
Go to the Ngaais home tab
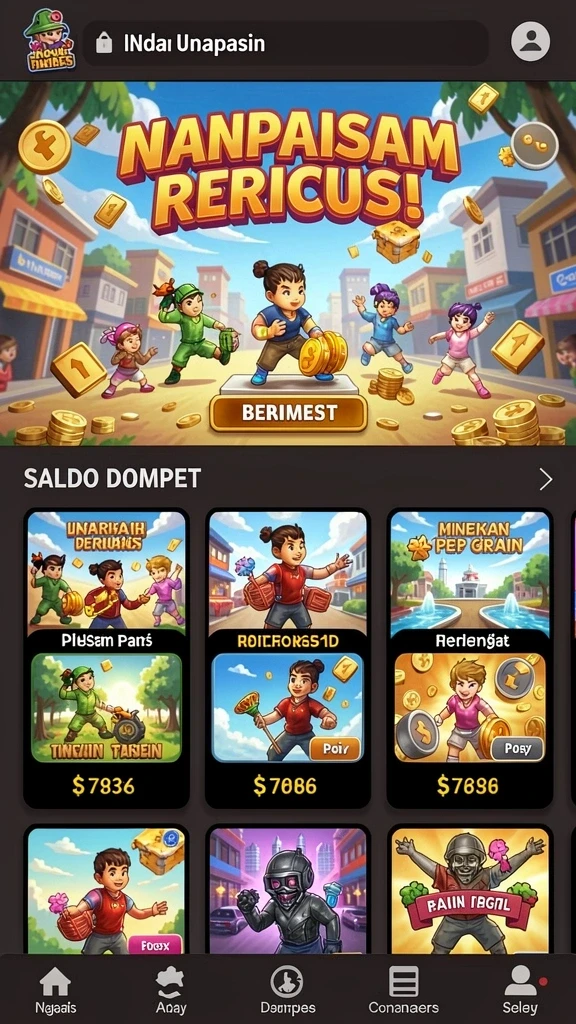tap(55, 989)
